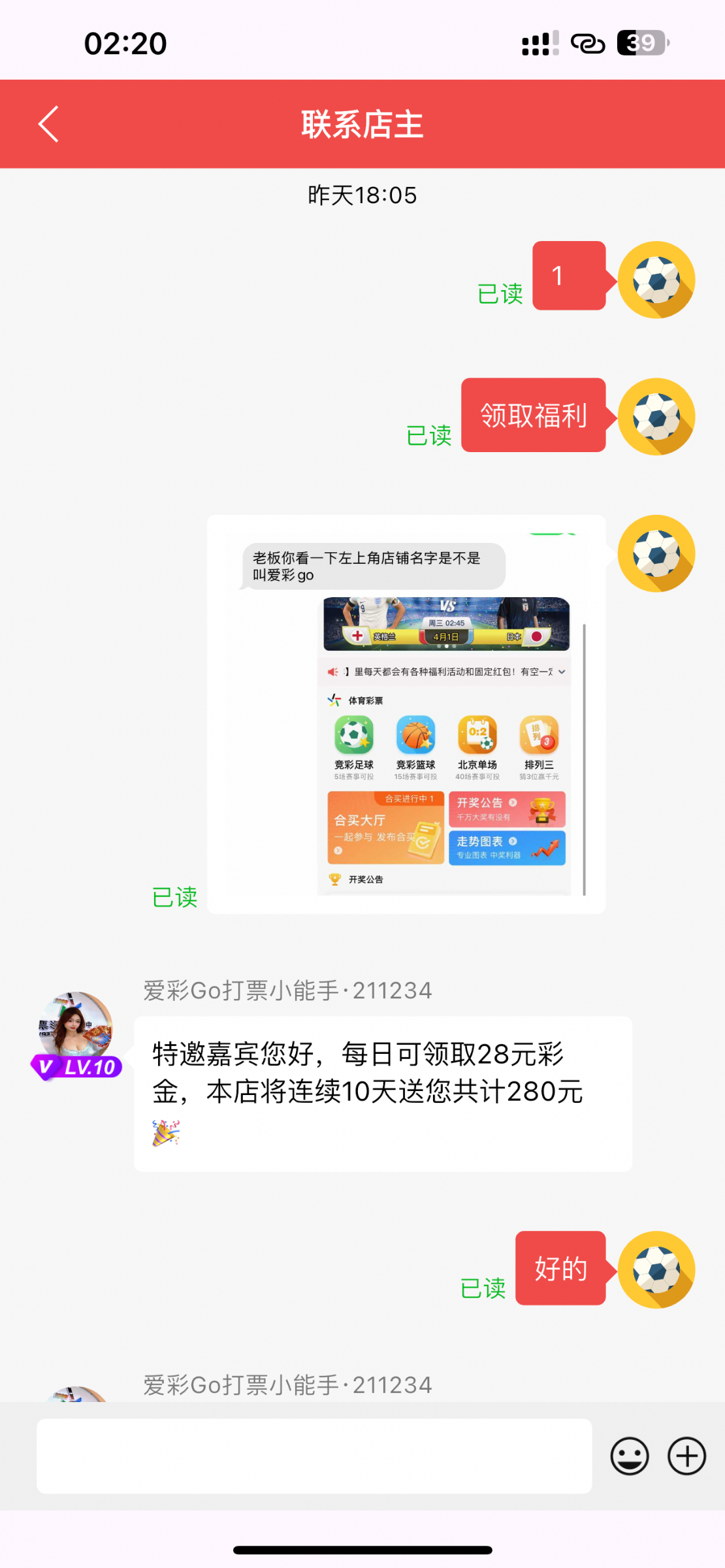The width and height of the screenshot is (725, 1568).
Task: Open the 合买大厅 co-buy hall banner
Action: (x=384, y=828)
